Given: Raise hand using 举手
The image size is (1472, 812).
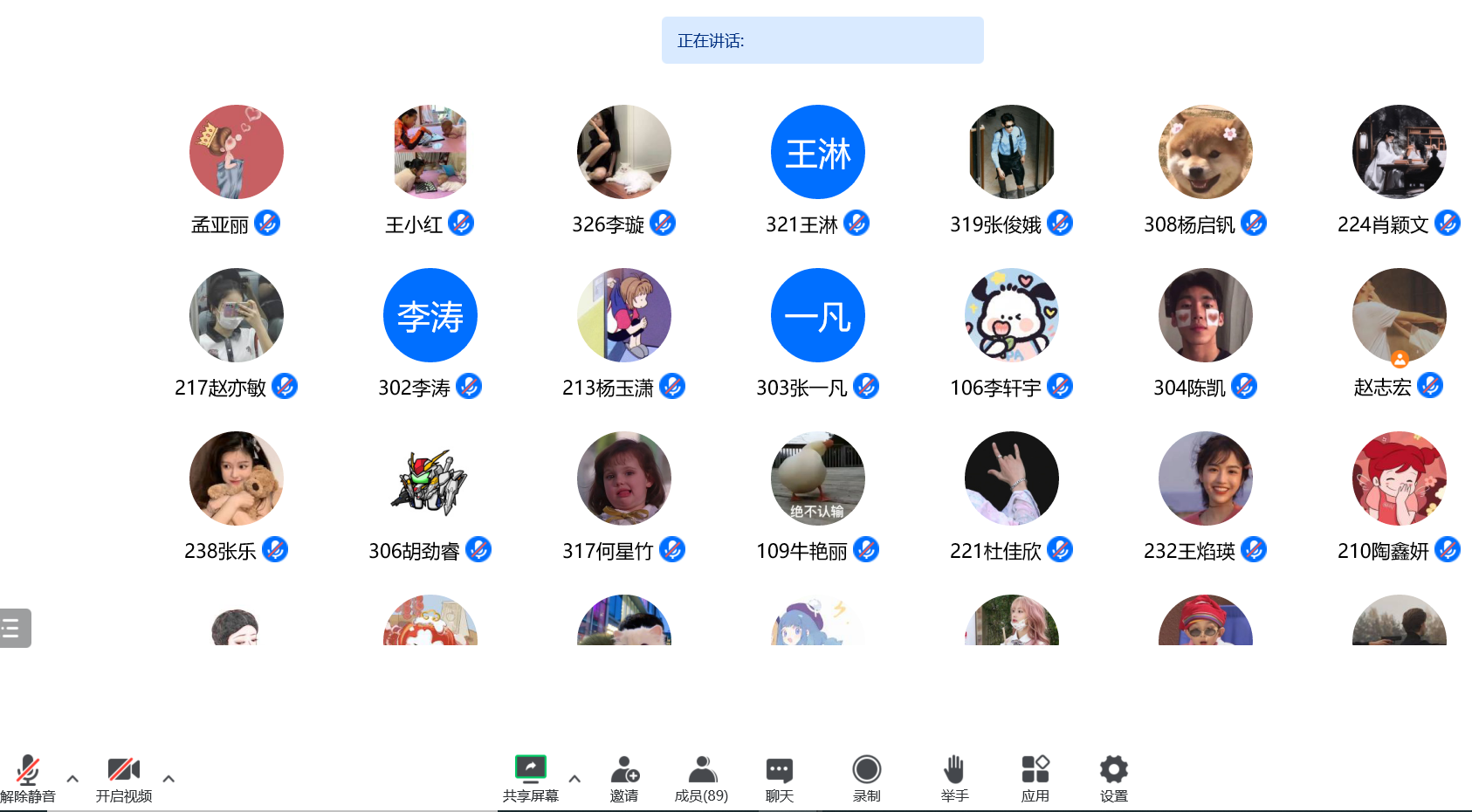Looking at the screenshot, I should pos(954,777).
